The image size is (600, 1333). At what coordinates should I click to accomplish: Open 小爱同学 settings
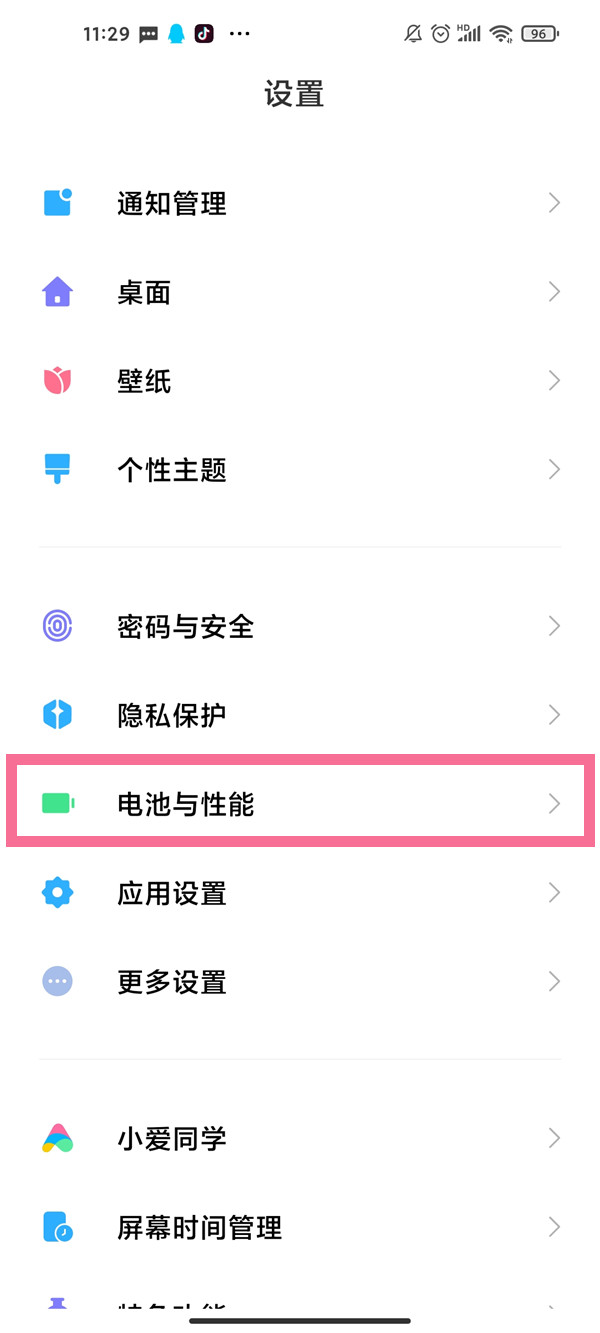(x=172, y=1138)
